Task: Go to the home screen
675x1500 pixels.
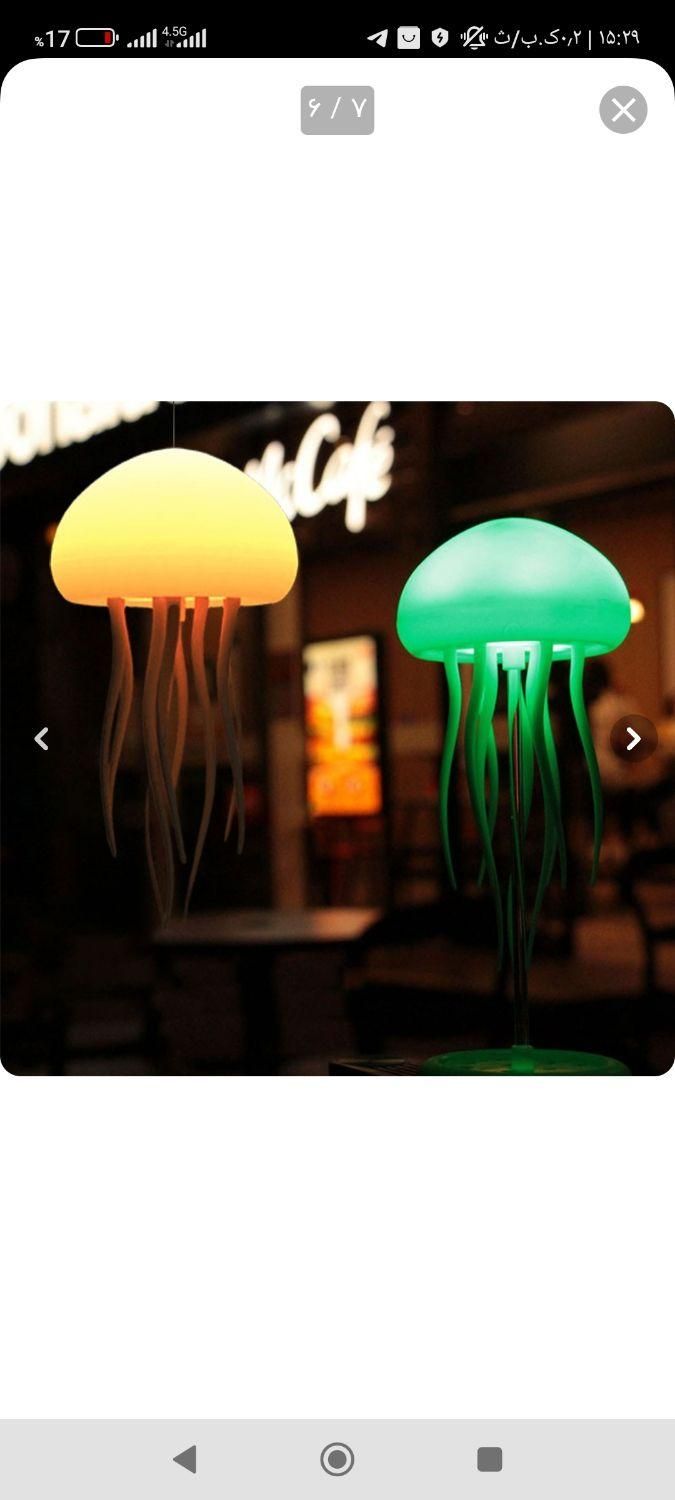Action: [x=337, y=1459]
